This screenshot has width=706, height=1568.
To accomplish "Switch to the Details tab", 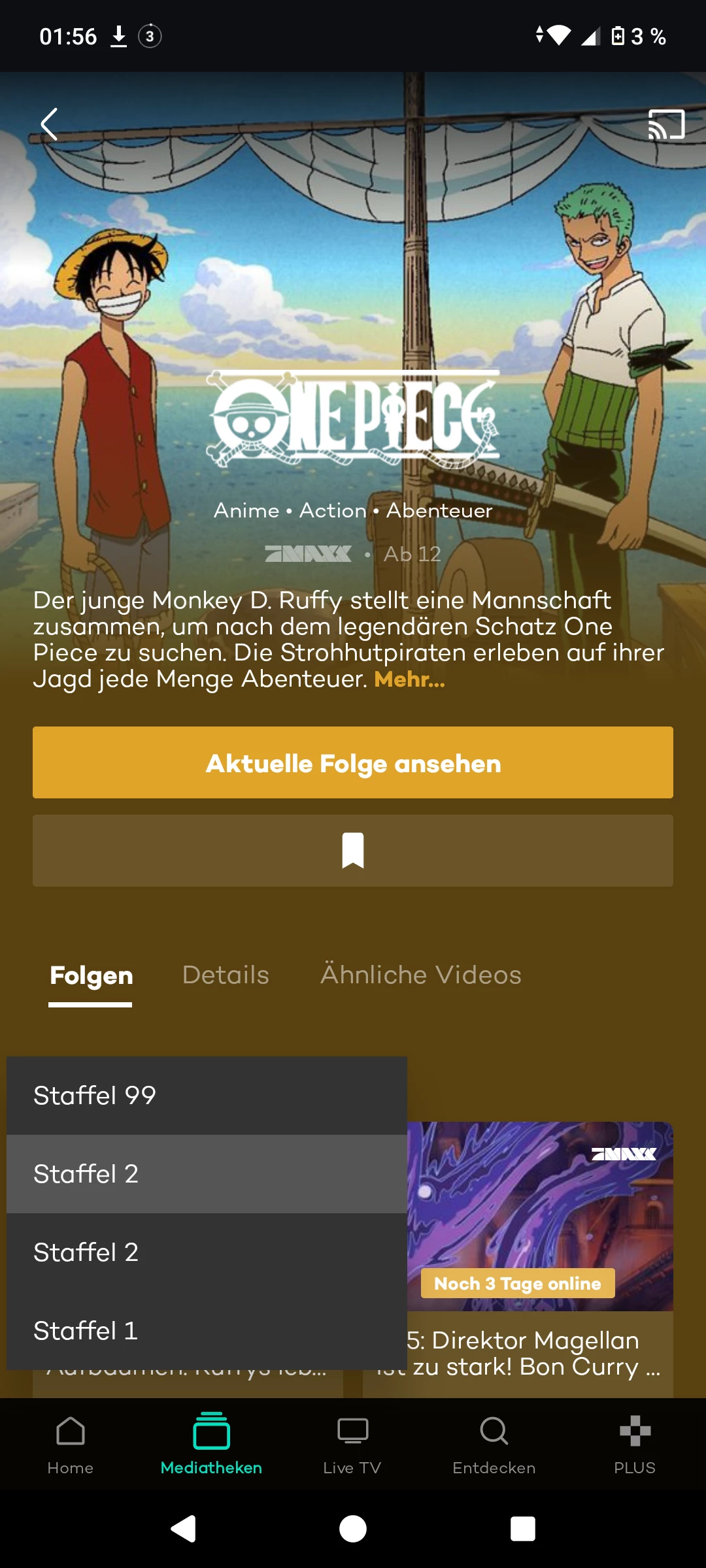I will click(226, 975).
